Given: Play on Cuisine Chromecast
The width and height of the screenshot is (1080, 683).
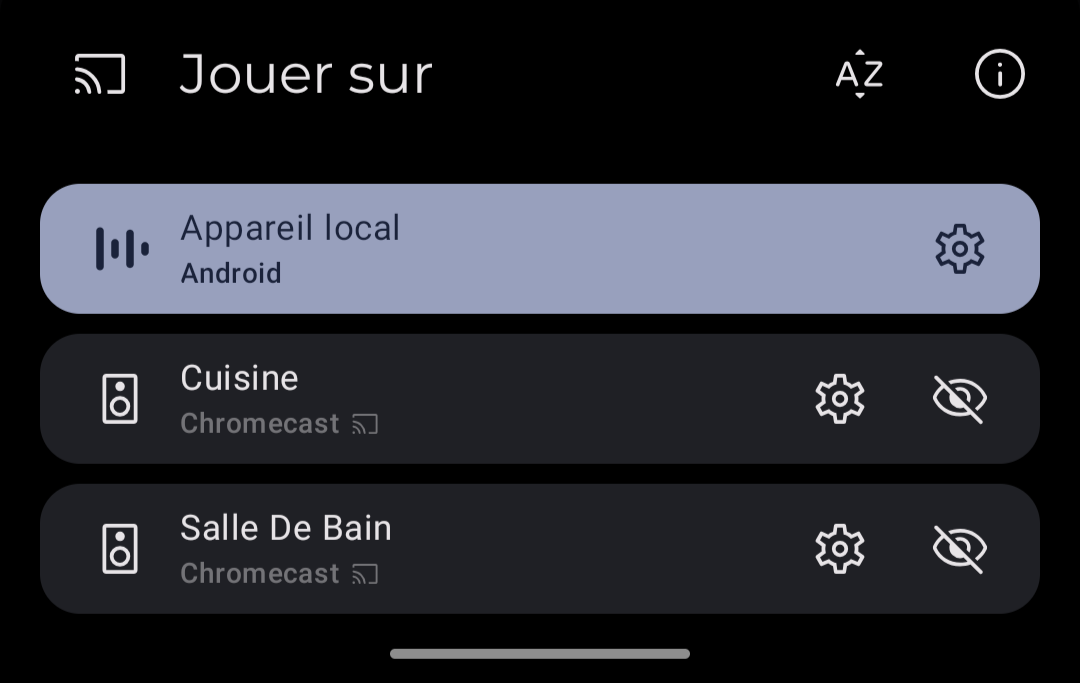Looking at the screenshot, I should click(x=400, y=398).
